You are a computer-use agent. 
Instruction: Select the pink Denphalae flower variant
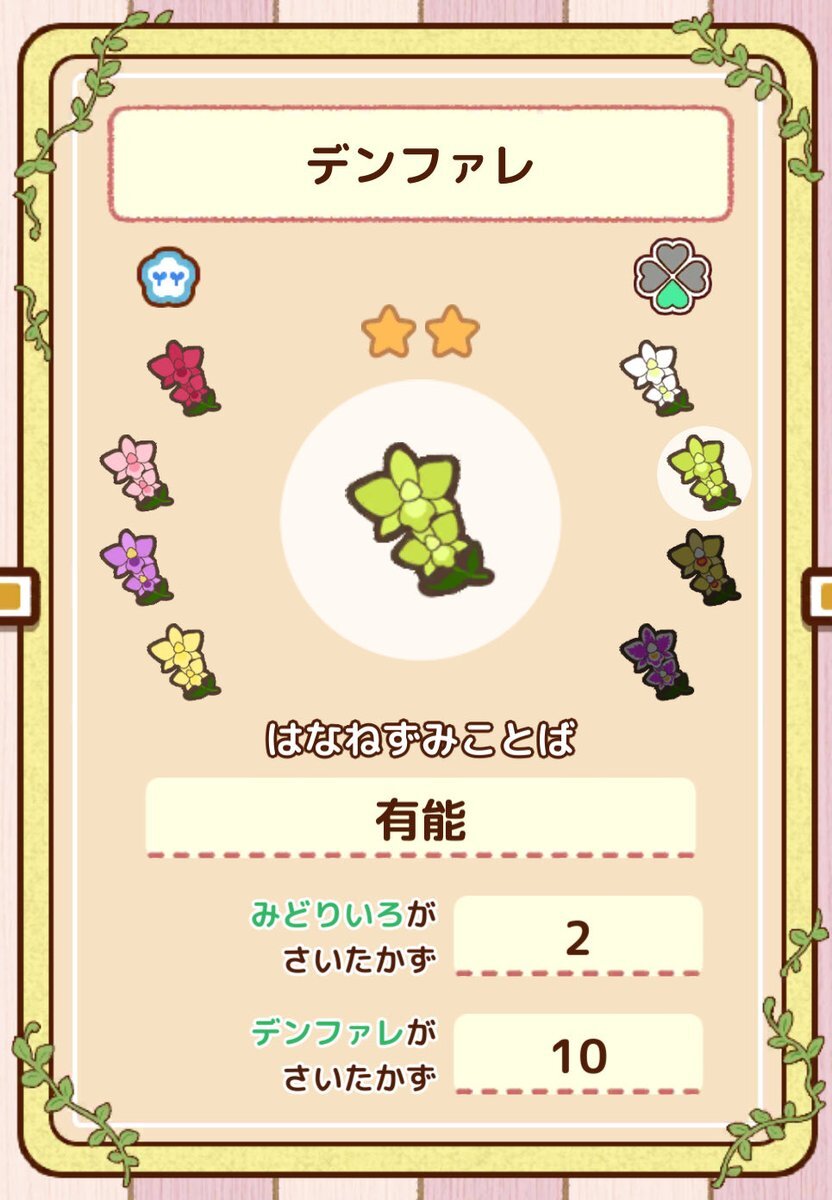pyautogui.click(x=136, y=472)
